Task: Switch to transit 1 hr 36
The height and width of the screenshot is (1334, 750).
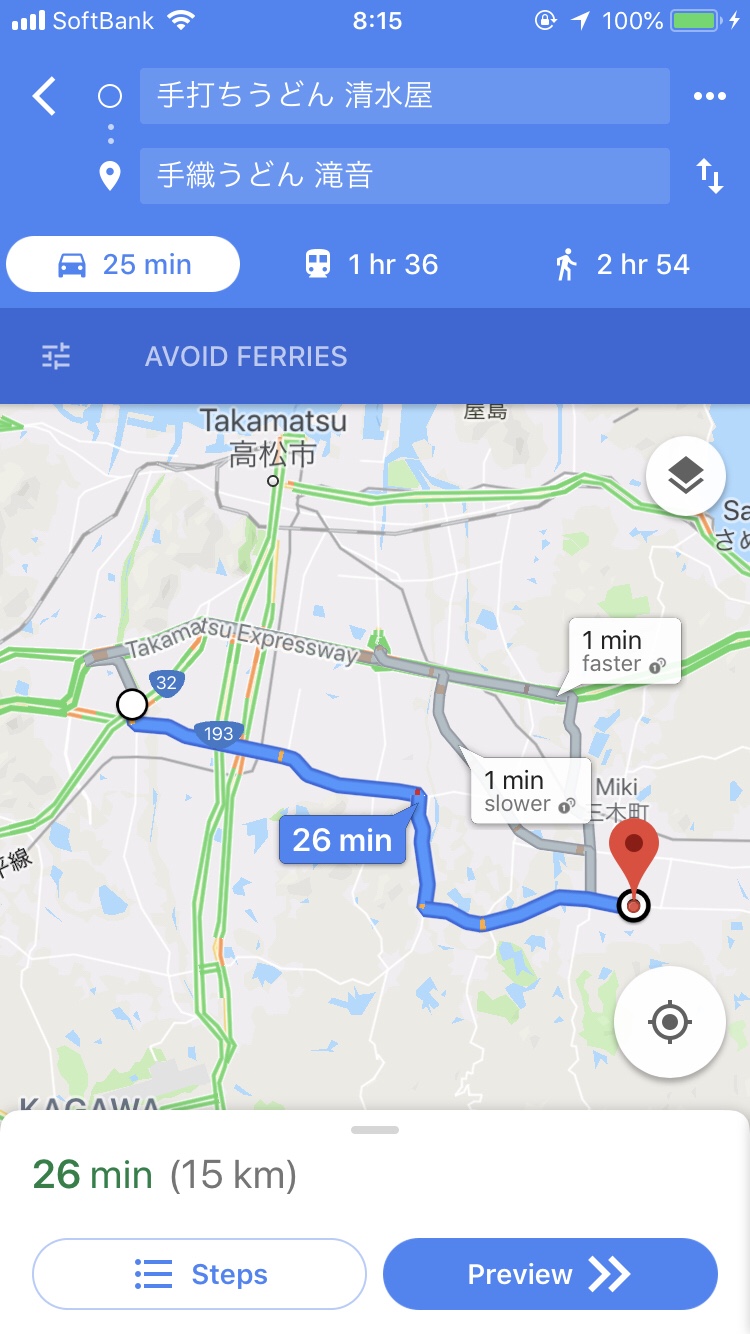Action: [x=371, y=264]
